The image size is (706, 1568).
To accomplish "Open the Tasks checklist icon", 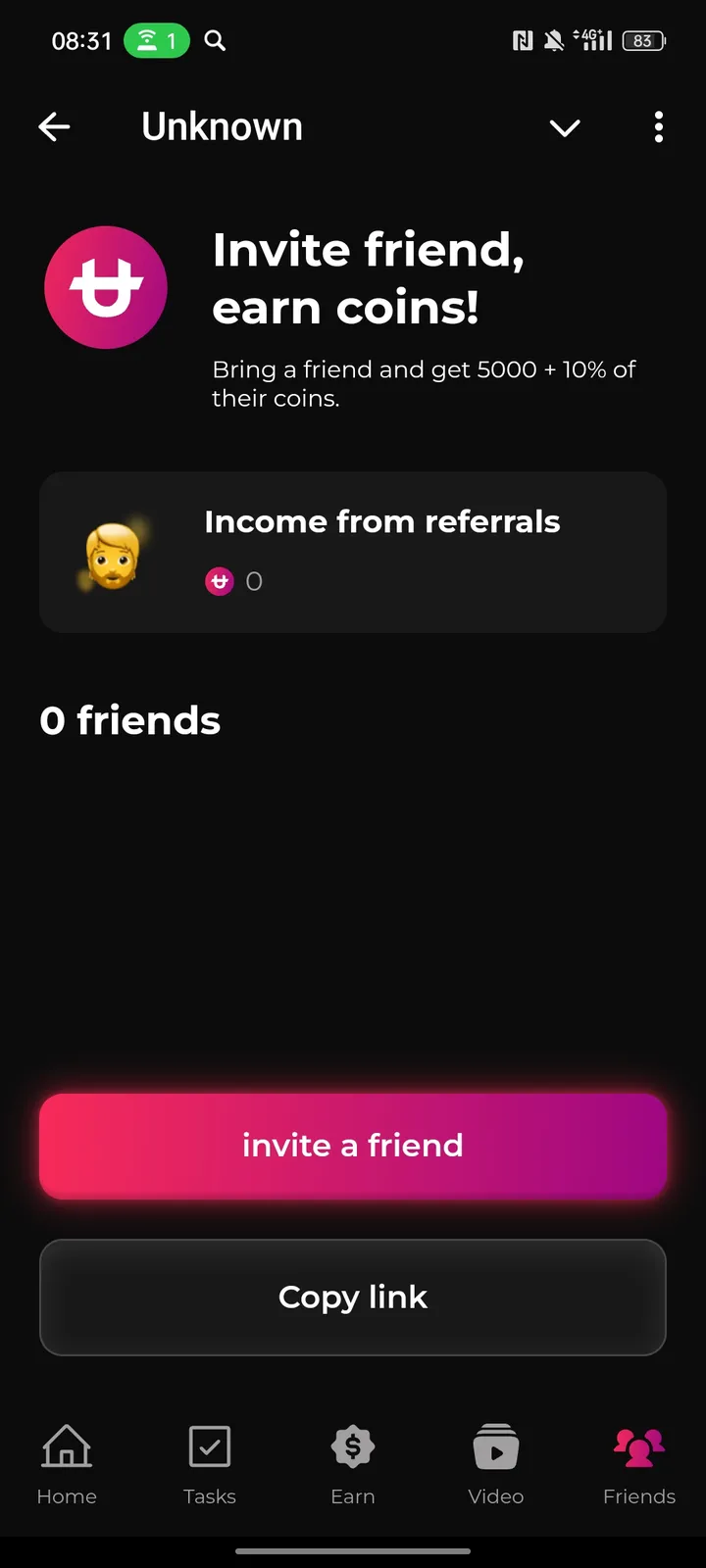I will (x=209, y=1445).
